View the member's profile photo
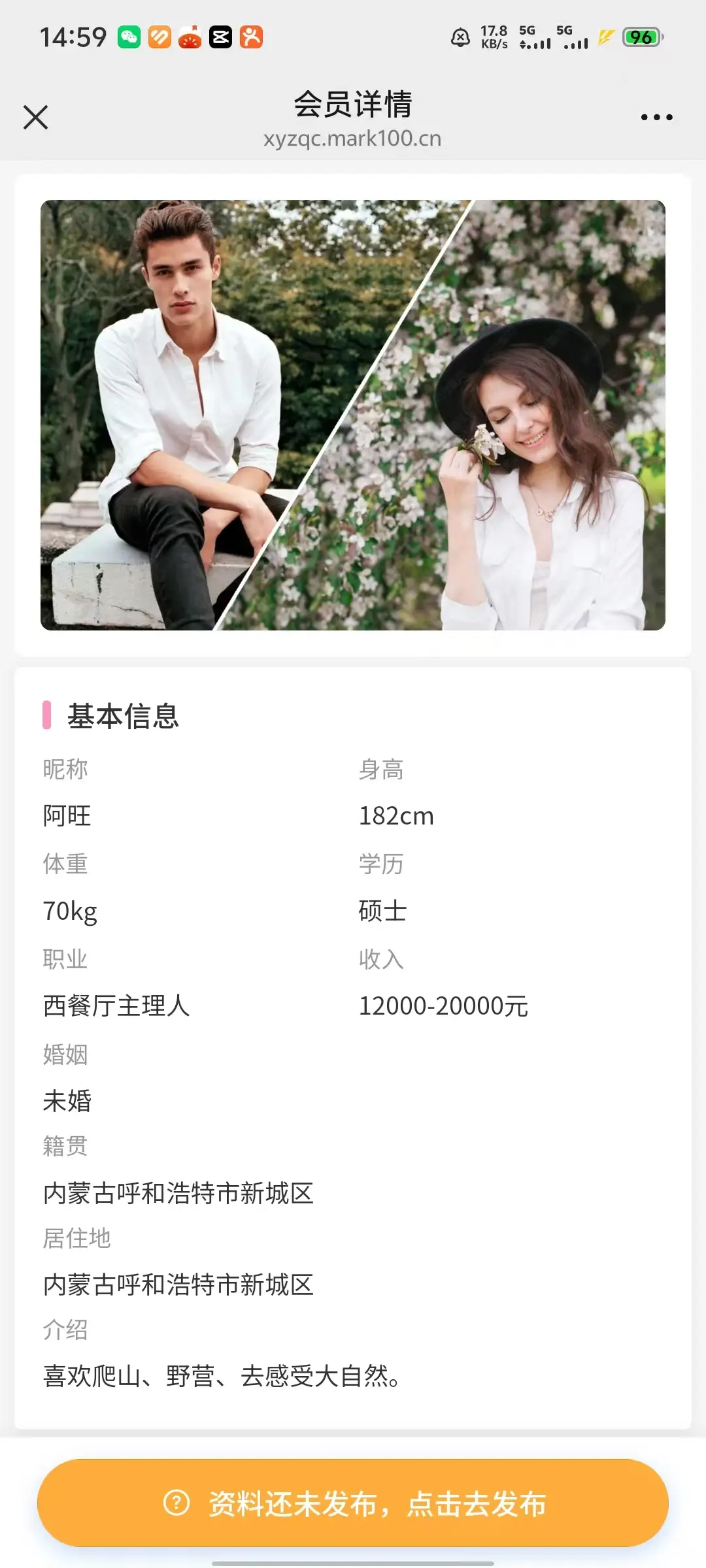Image resolution: width=706 pixels, height=1568 pixels. point(353,415)
